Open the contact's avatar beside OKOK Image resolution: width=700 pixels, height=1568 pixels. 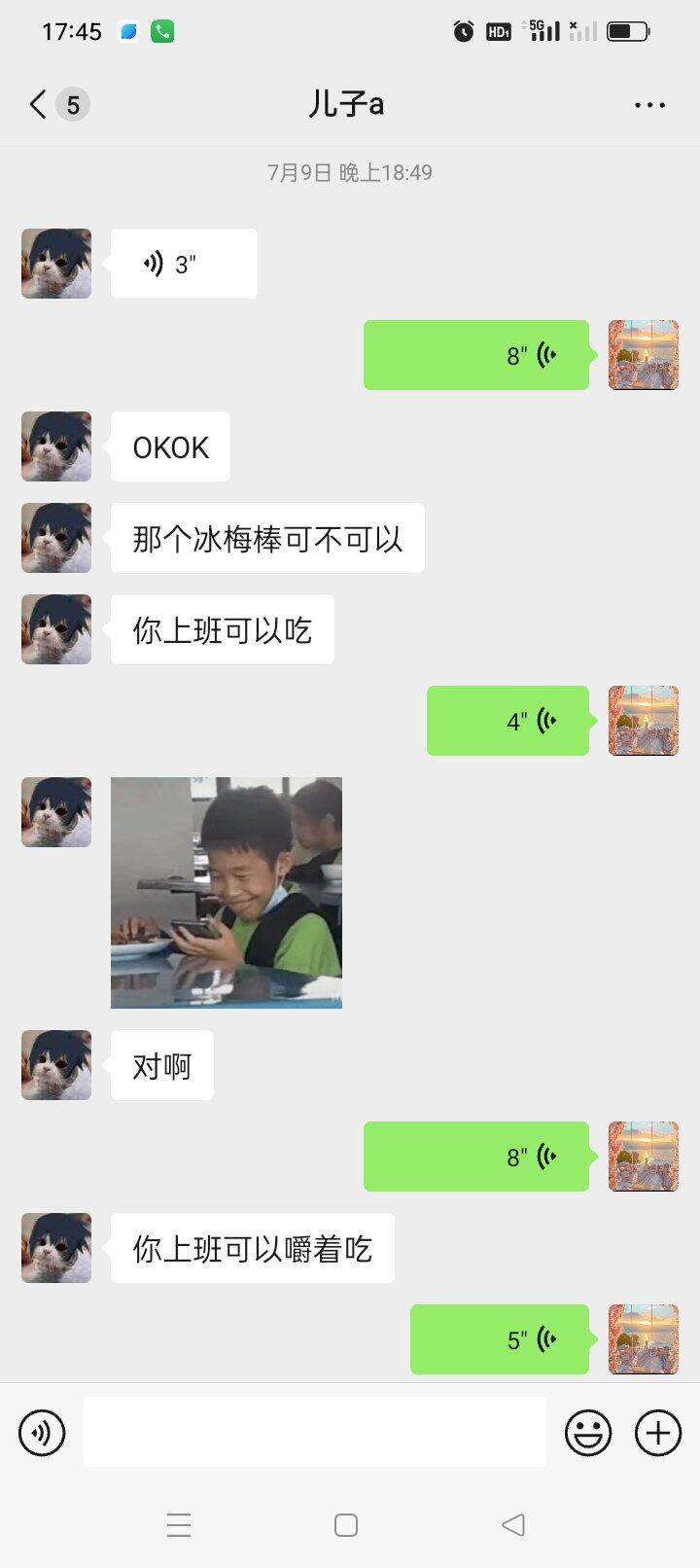click(x=56, y=446)
